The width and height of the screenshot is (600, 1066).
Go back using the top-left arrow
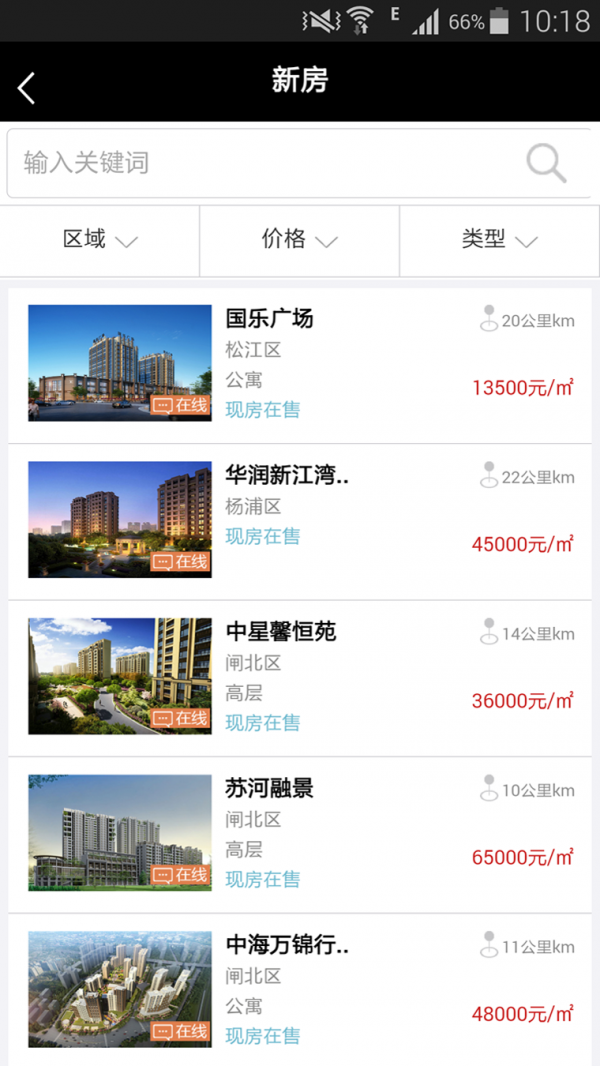point(27,88)
